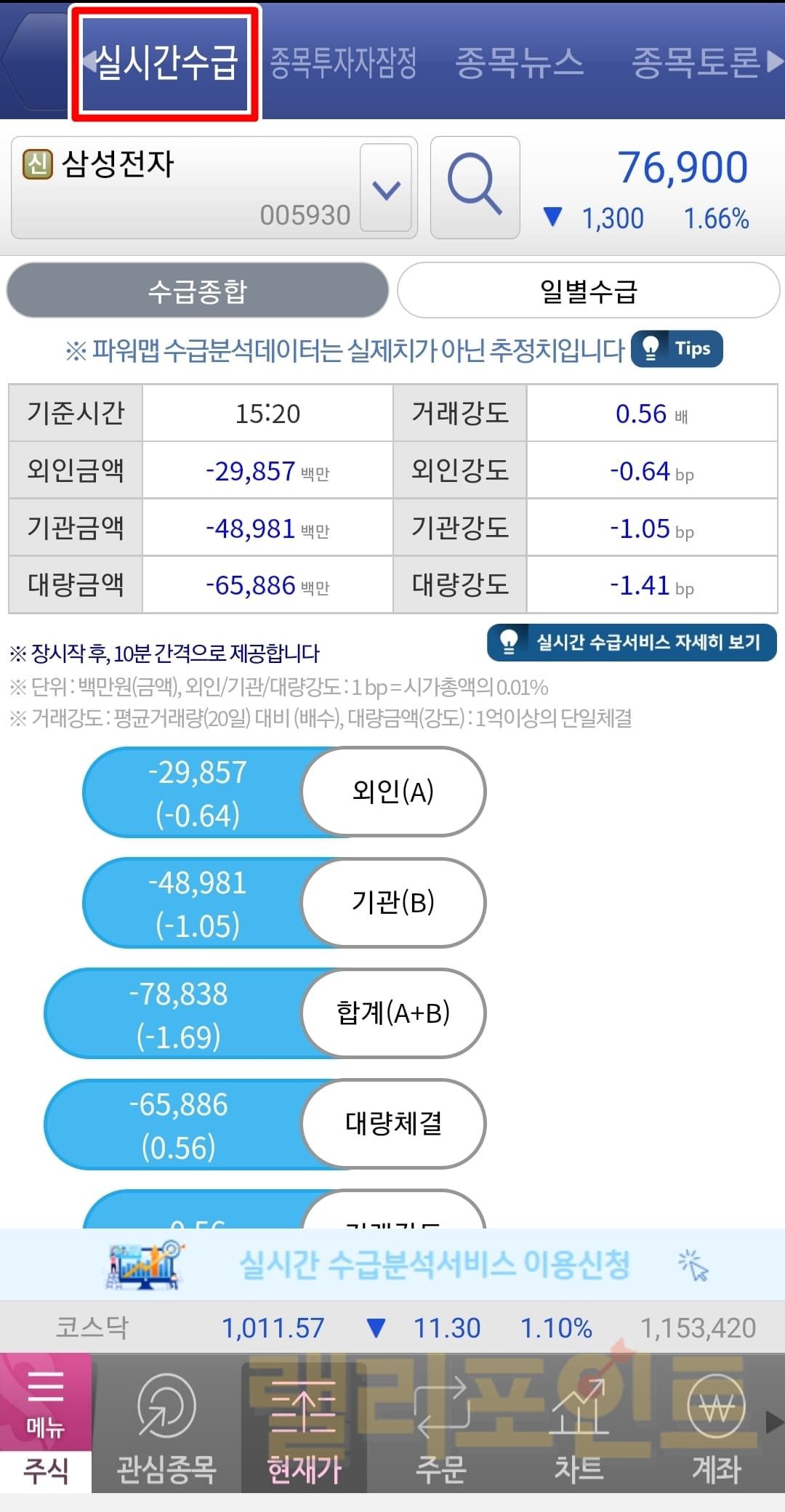The image size is (785, 1512).
Task: Select the 수급종합 segment
Action: point(198,291)
